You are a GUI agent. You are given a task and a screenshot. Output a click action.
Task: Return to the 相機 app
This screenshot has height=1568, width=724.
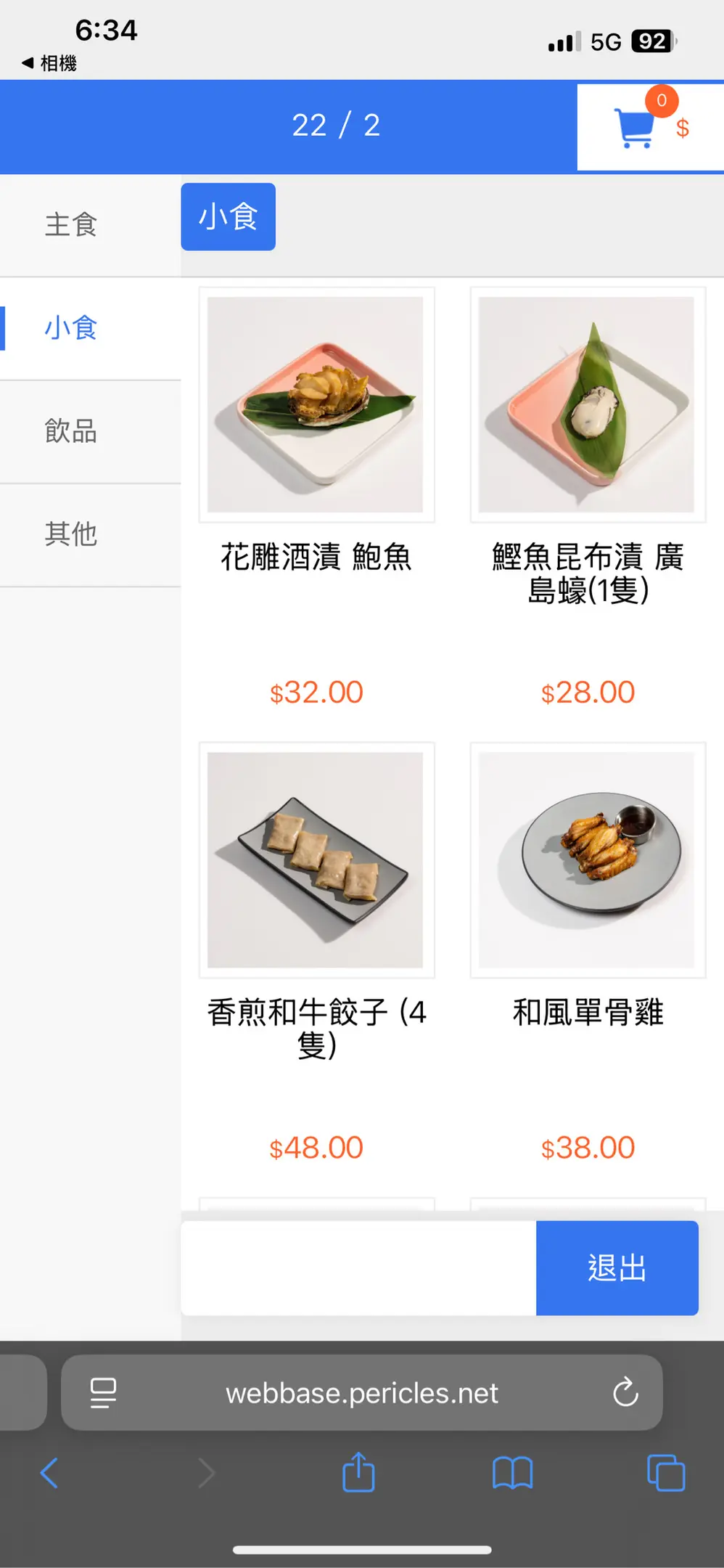click(x=49, y=63)
